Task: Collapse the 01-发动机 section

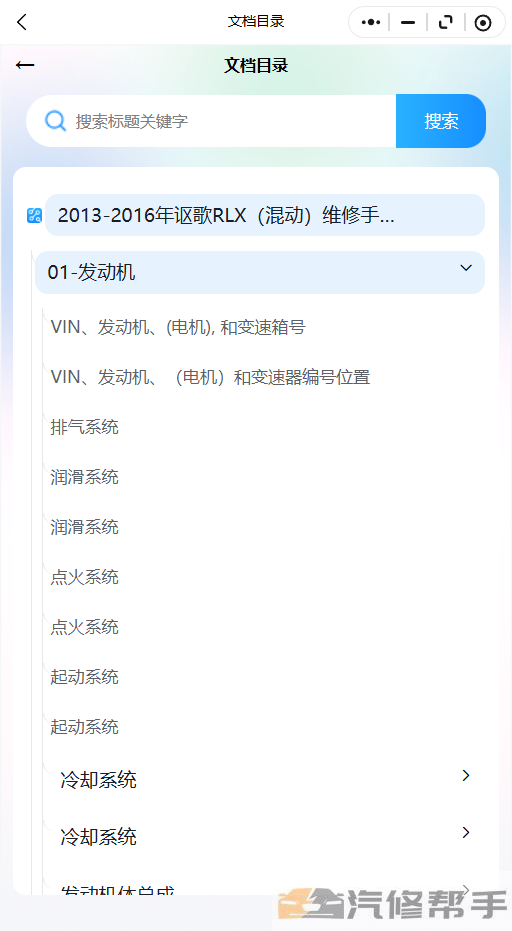Action: (x=260, y=272)
